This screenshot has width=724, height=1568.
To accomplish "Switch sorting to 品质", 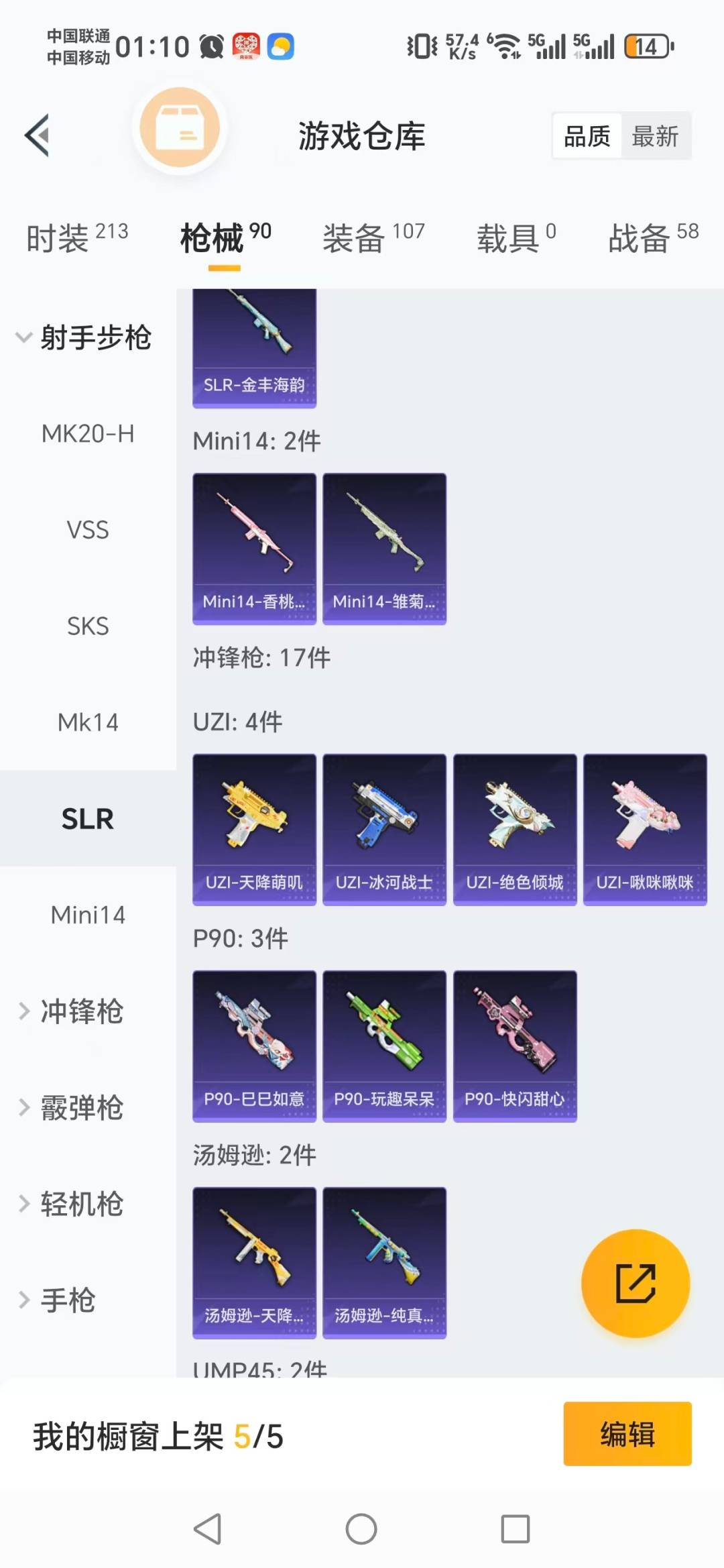I will click(x=586, y=135).
